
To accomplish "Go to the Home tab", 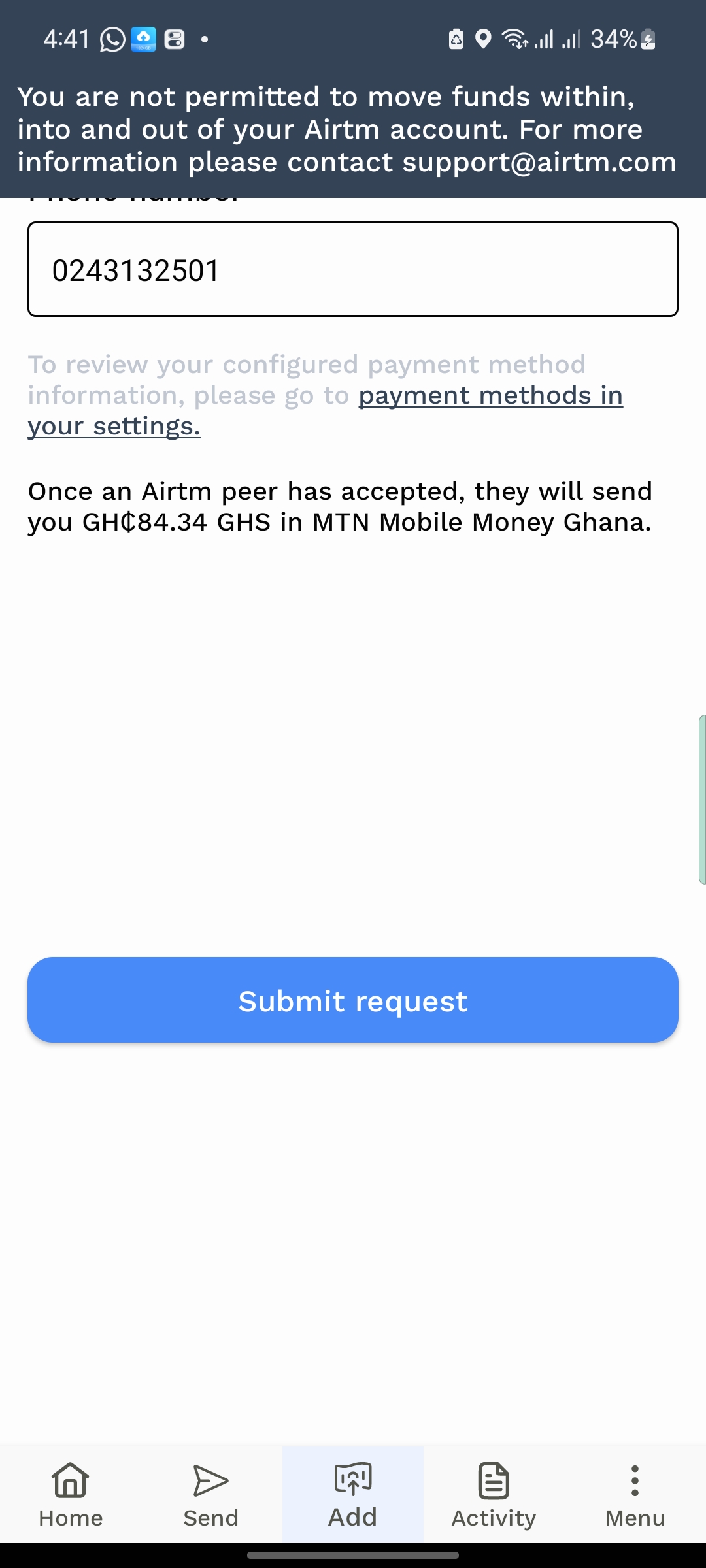I will [x=71, y=1495].
